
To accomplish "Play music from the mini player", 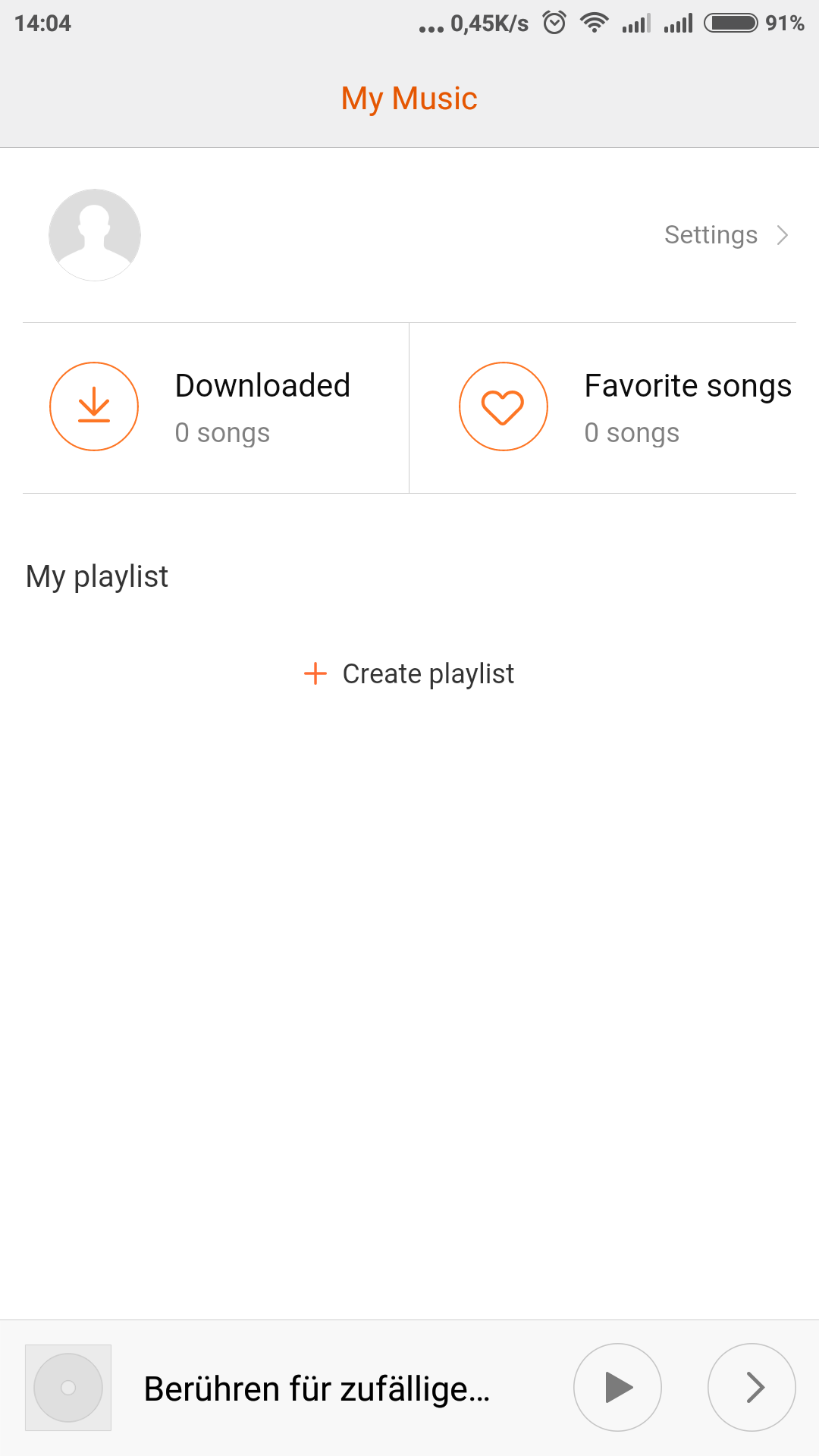I will 617,1388.
